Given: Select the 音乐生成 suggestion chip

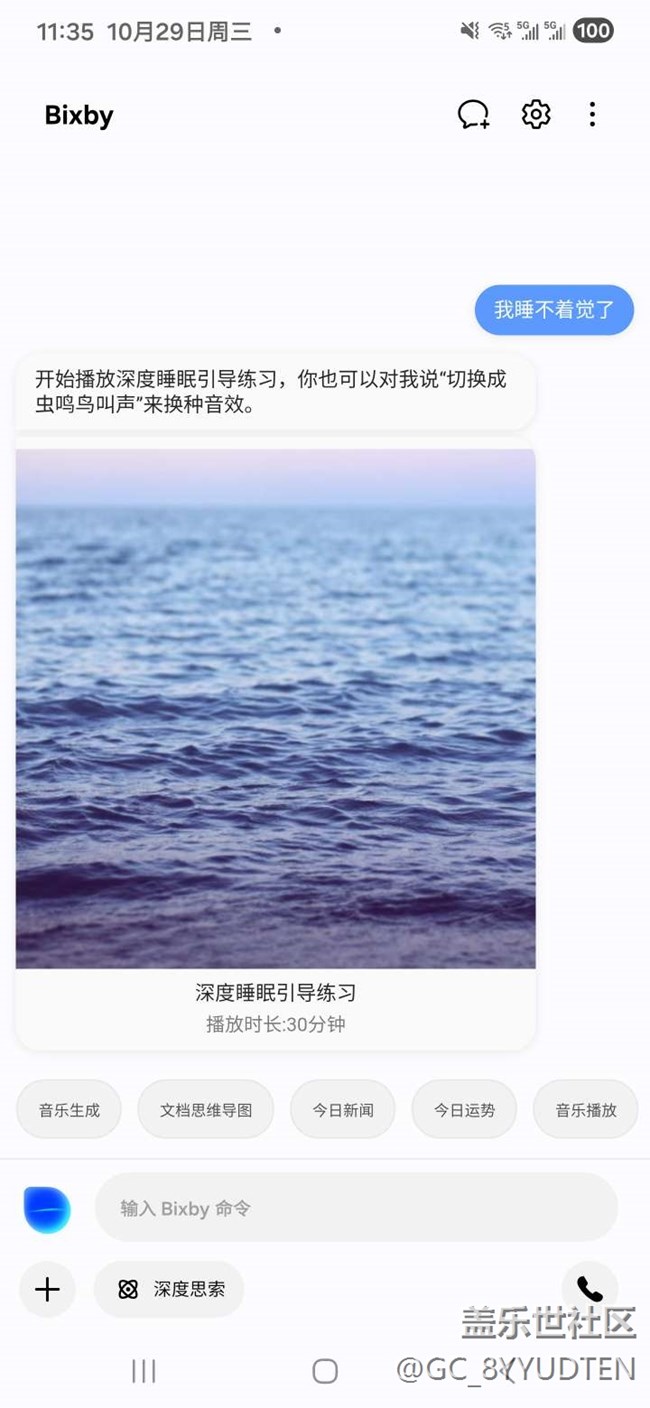Looking at the screenshot, I should [69, 1109].
